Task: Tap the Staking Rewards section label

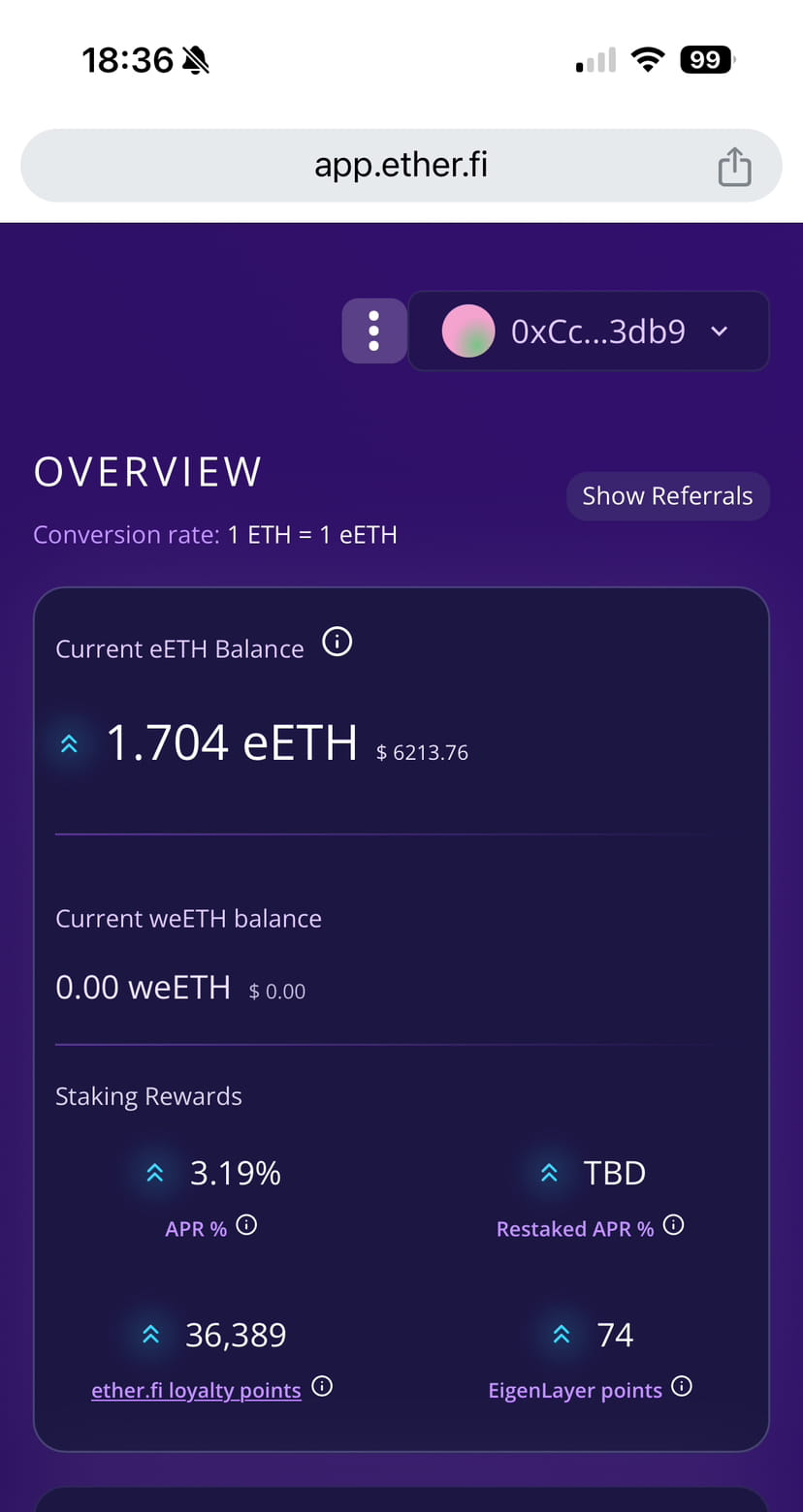Action: click(x=148, y=1095)
